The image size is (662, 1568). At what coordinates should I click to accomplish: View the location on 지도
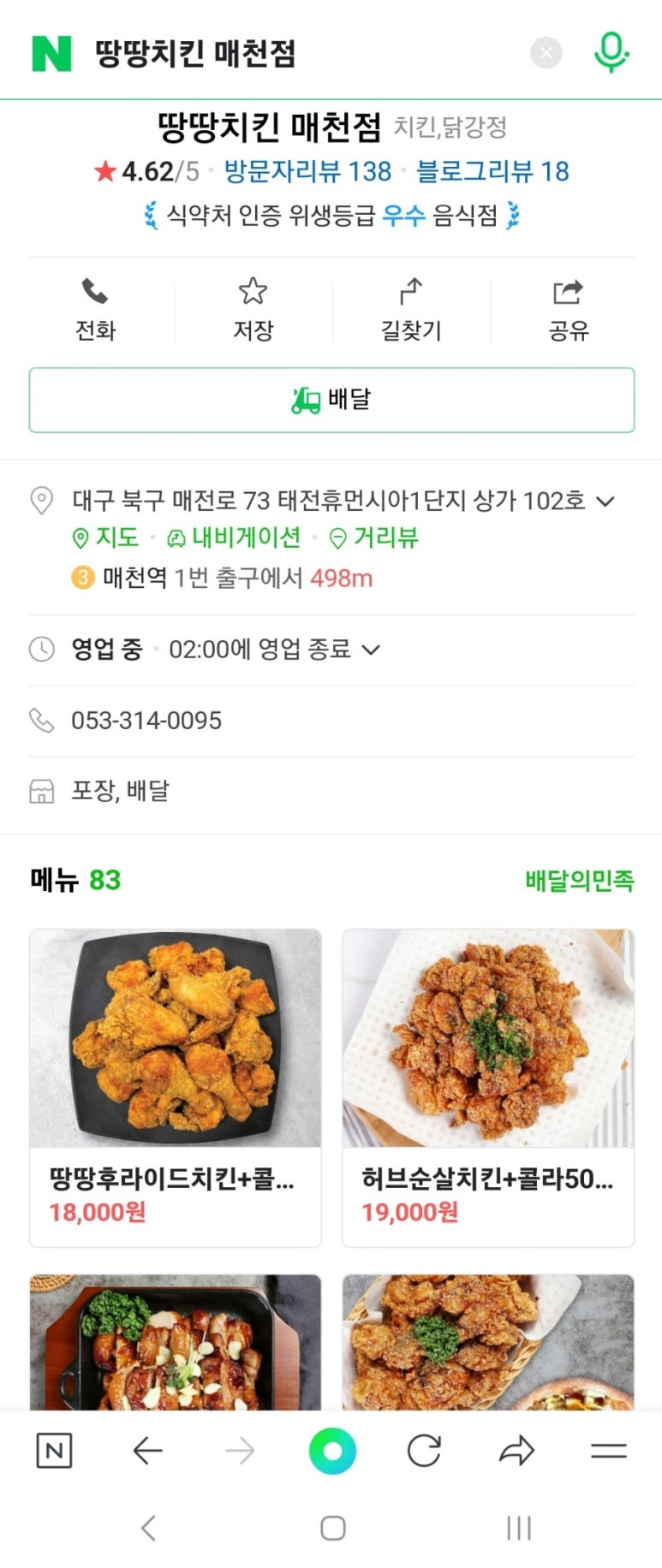(106, 538)
